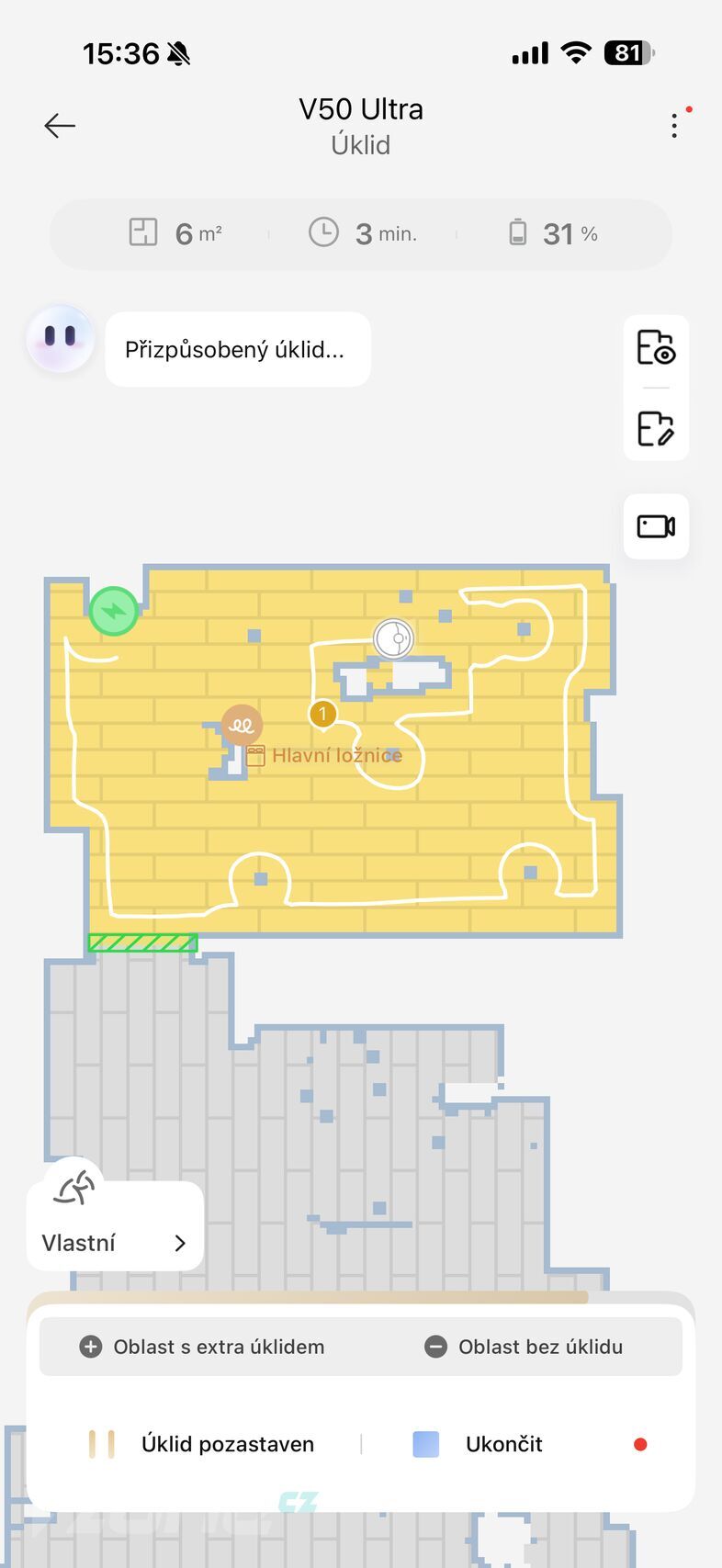Start the live camera video view
The height and width of the screenshot is (1568, 722).
tap(656, 526)
